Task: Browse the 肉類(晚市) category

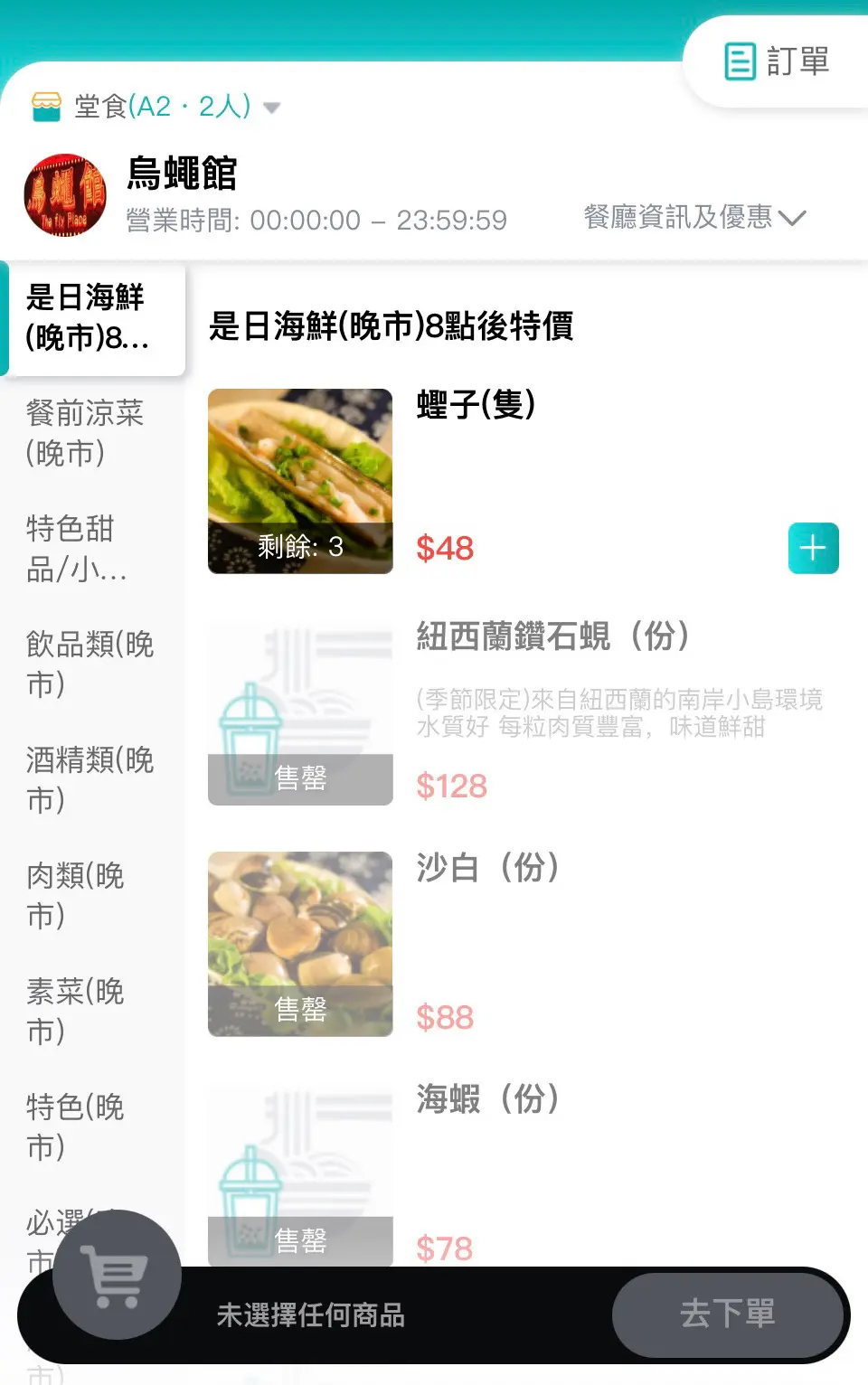Action: (76, 895)
